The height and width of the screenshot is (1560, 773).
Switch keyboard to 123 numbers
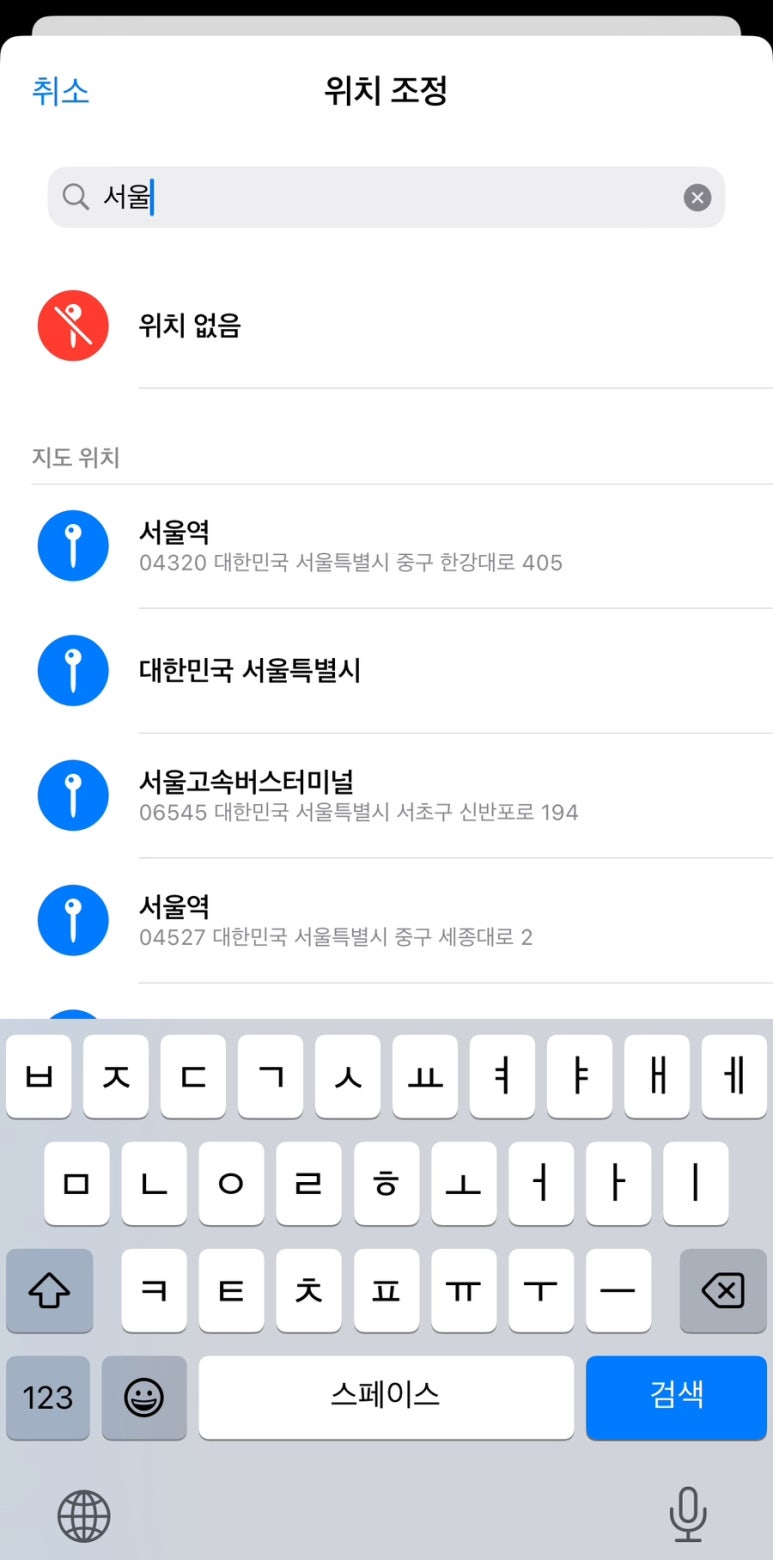(48, 1396)
